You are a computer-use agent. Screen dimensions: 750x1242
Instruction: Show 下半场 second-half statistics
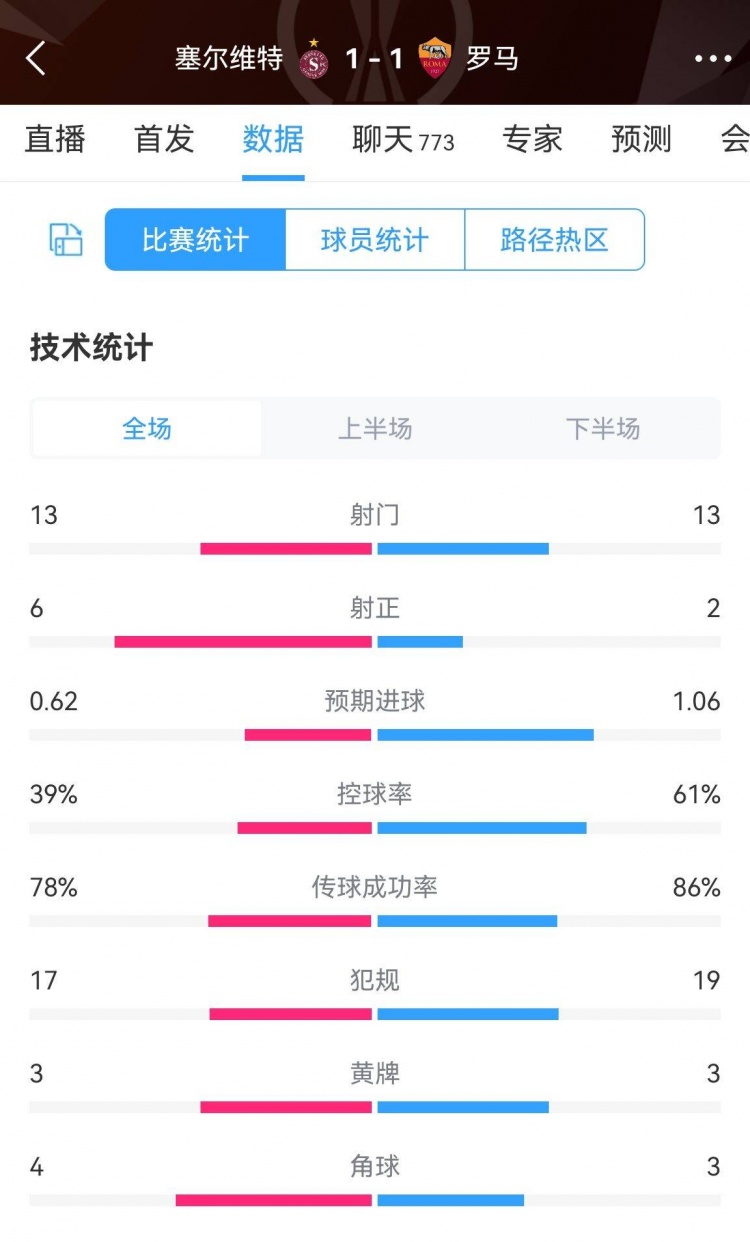coord(603,428)
